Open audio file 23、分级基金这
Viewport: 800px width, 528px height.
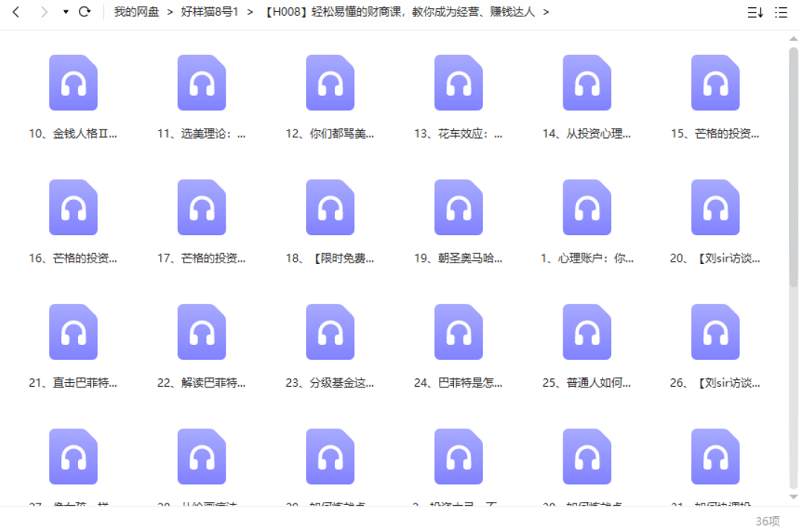pos(330,332)
